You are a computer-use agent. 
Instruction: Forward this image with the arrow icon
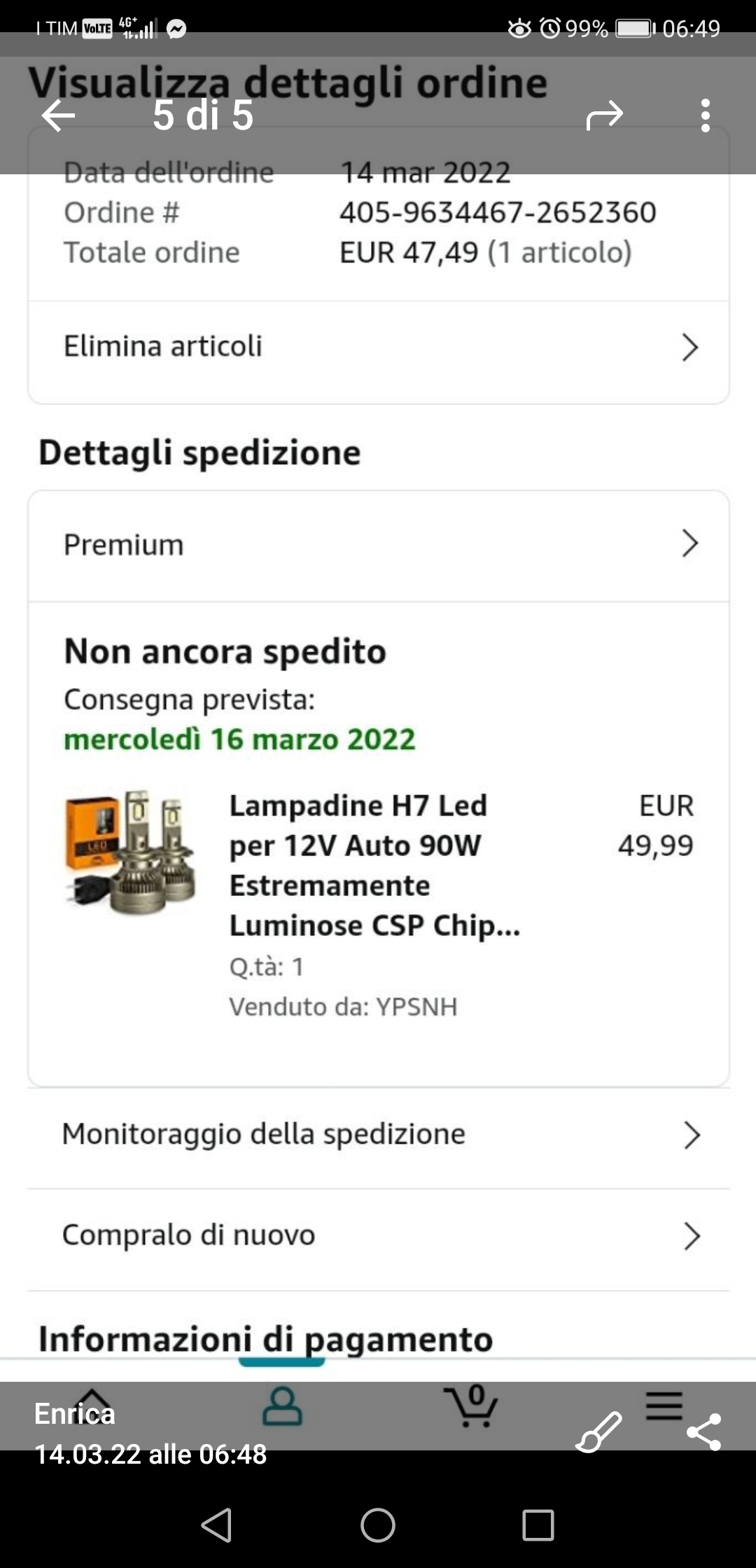[605, 115]
